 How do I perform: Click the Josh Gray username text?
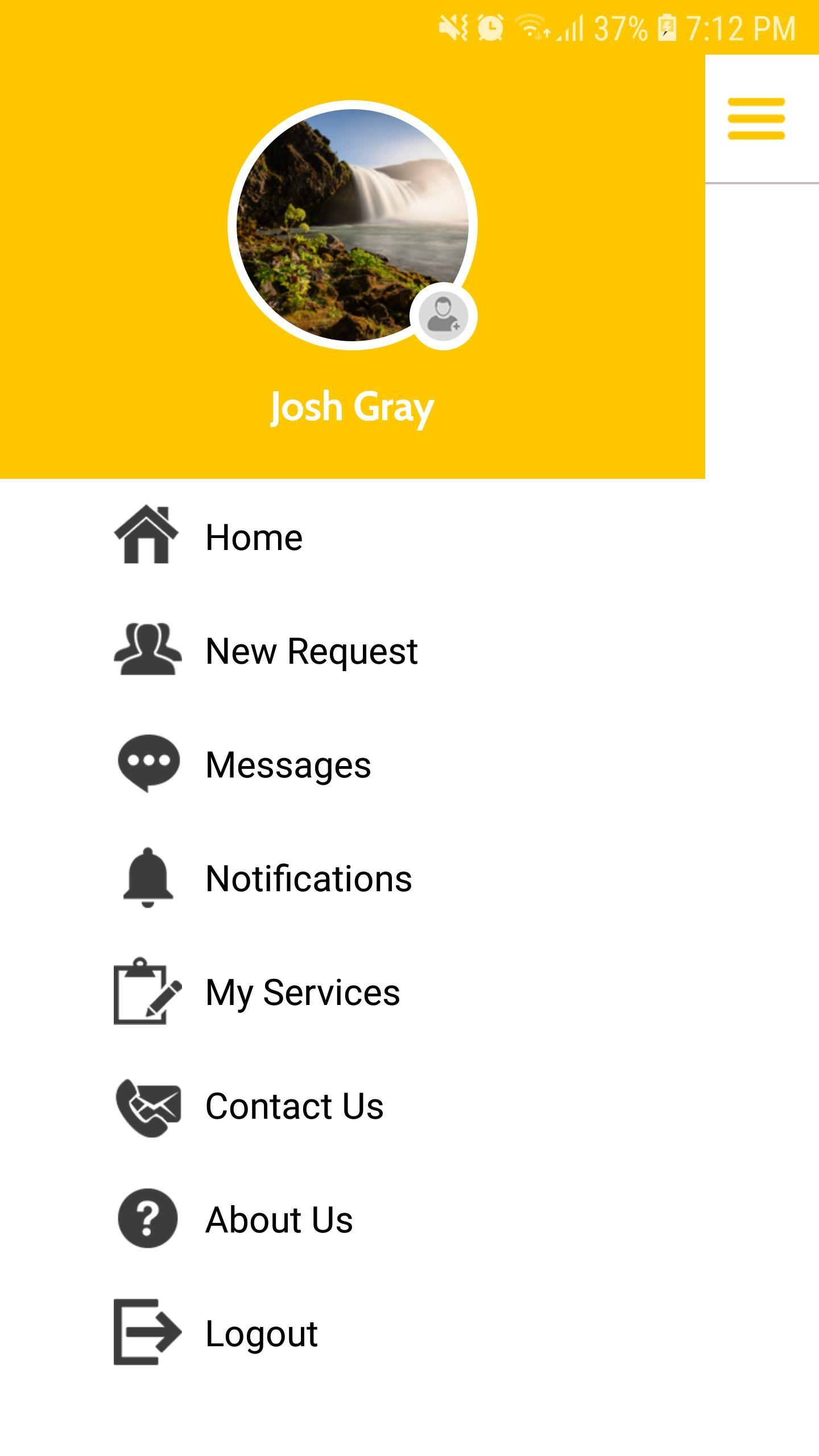pyautogui.click(x=351, y=406)
